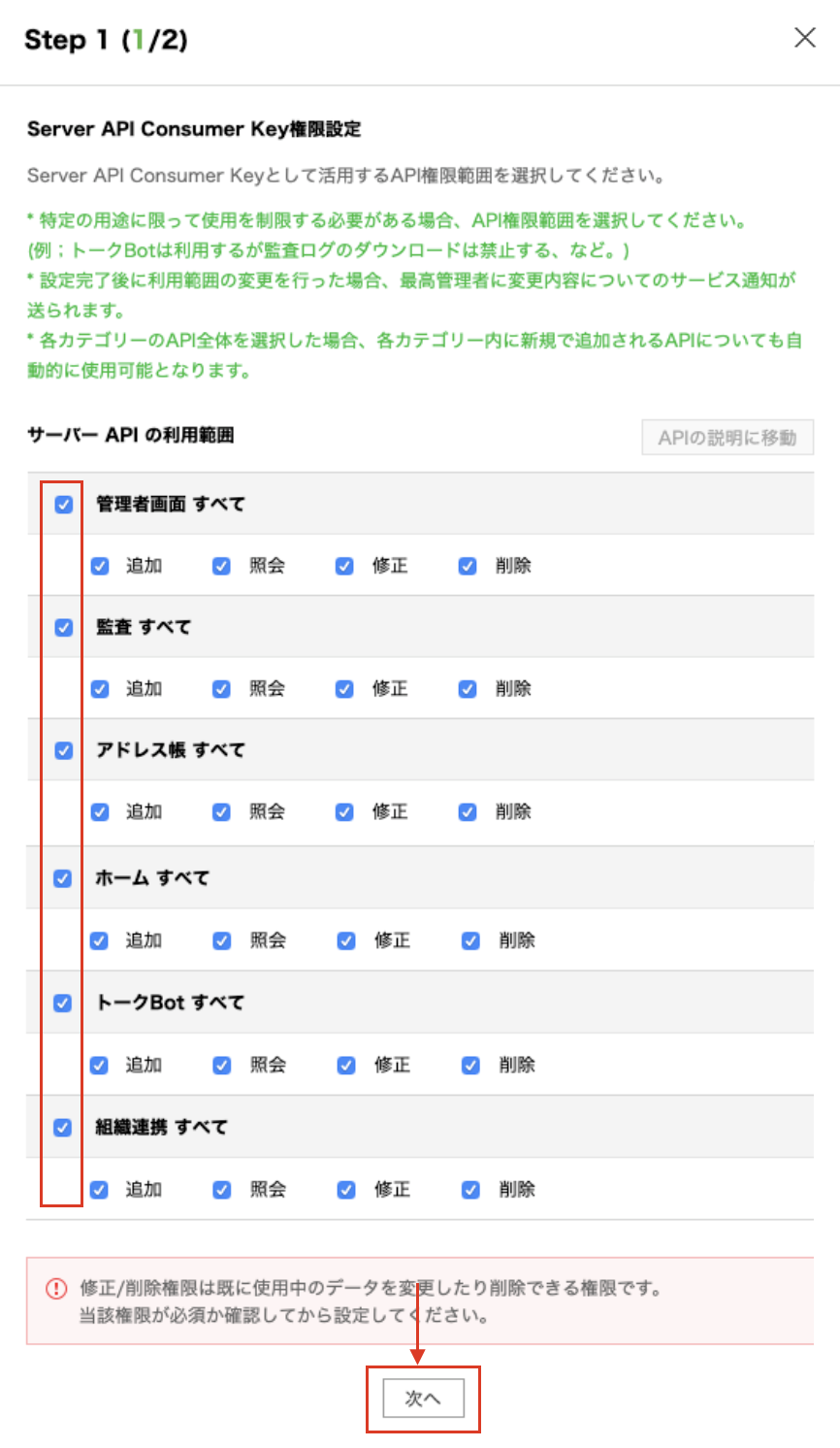The image size is (840, 1448).
Task: Uncheck 修正 under 監査
Action: (x=344, y=689)
